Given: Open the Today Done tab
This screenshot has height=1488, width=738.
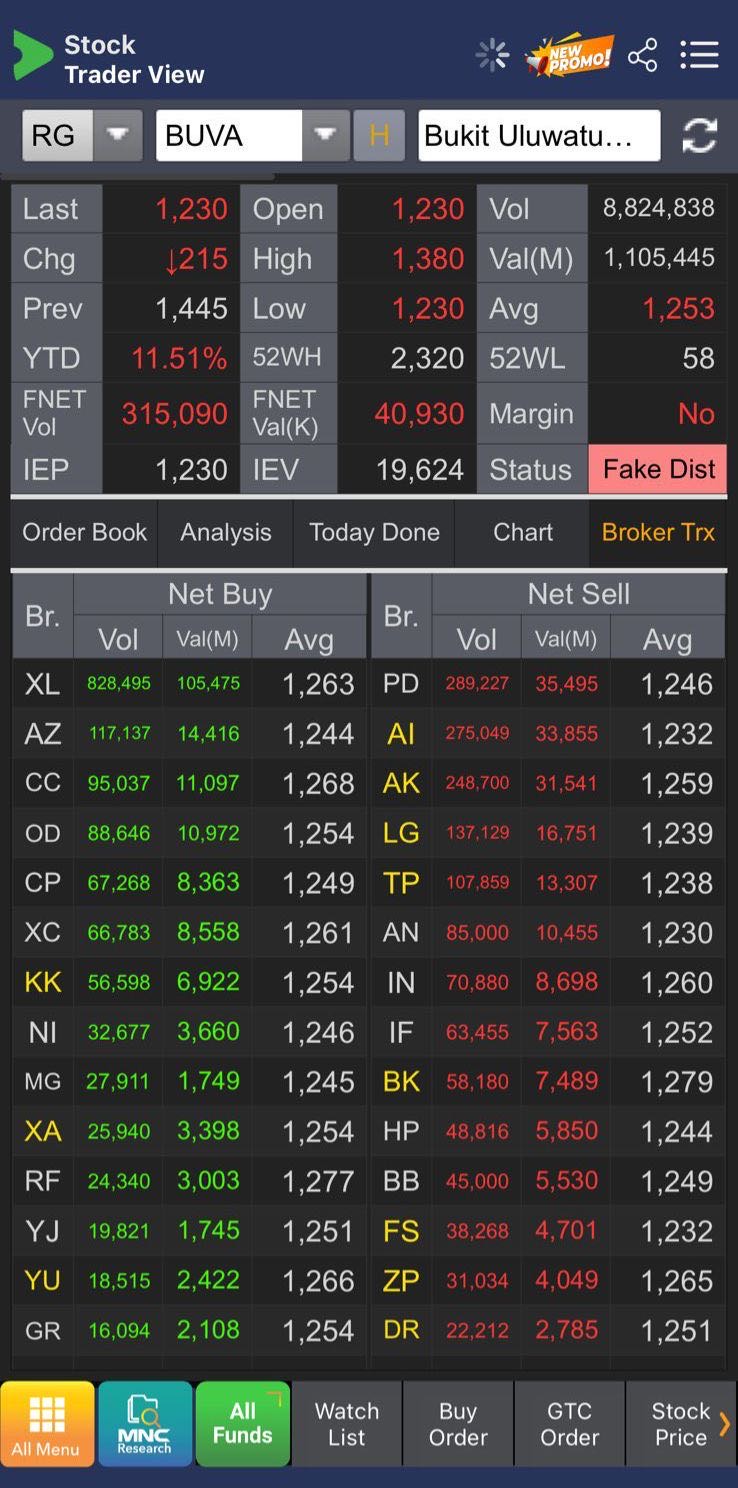Looking at the screenshot, I should (374, 532).
